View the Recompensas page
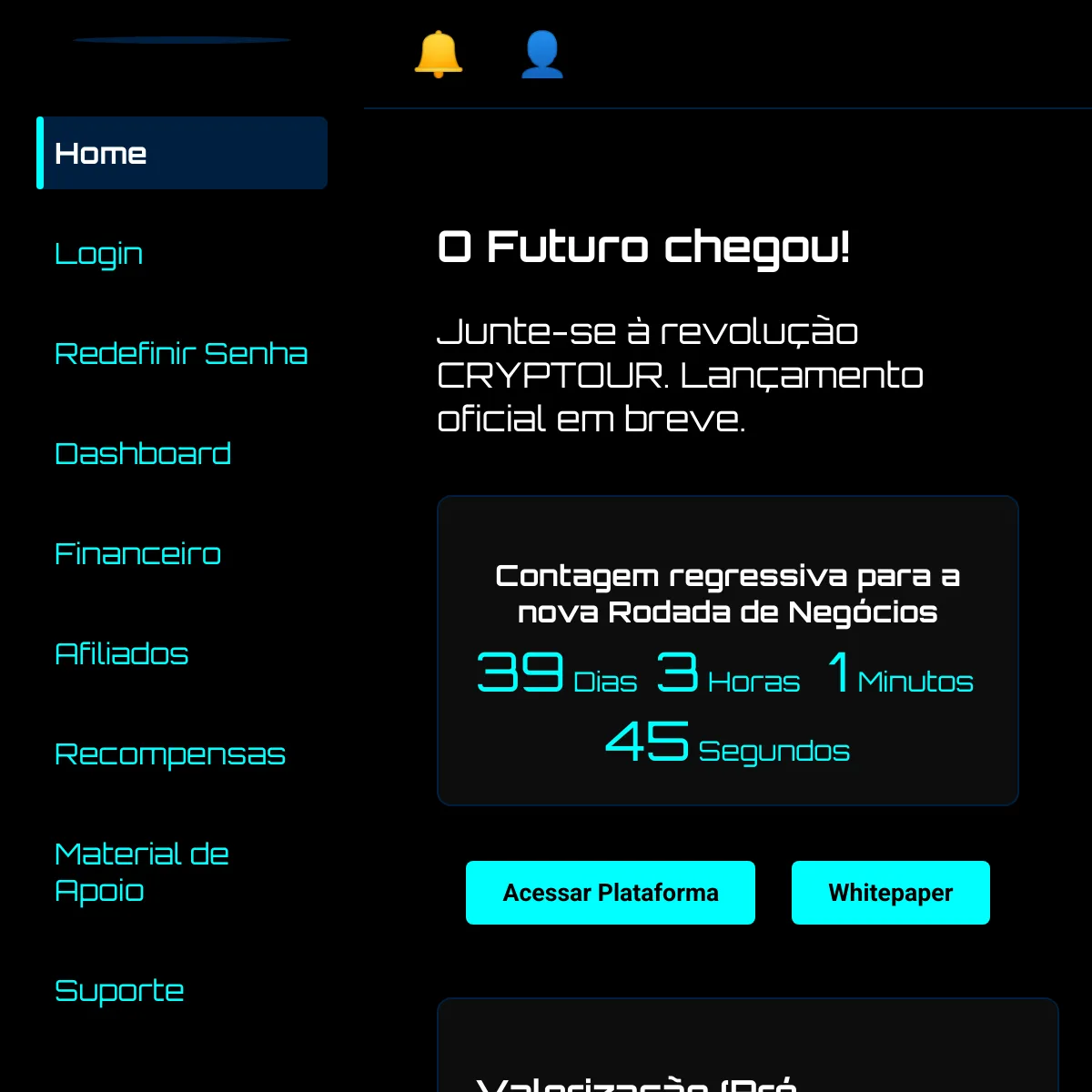1092x1092 pixels. coord(170,753)
